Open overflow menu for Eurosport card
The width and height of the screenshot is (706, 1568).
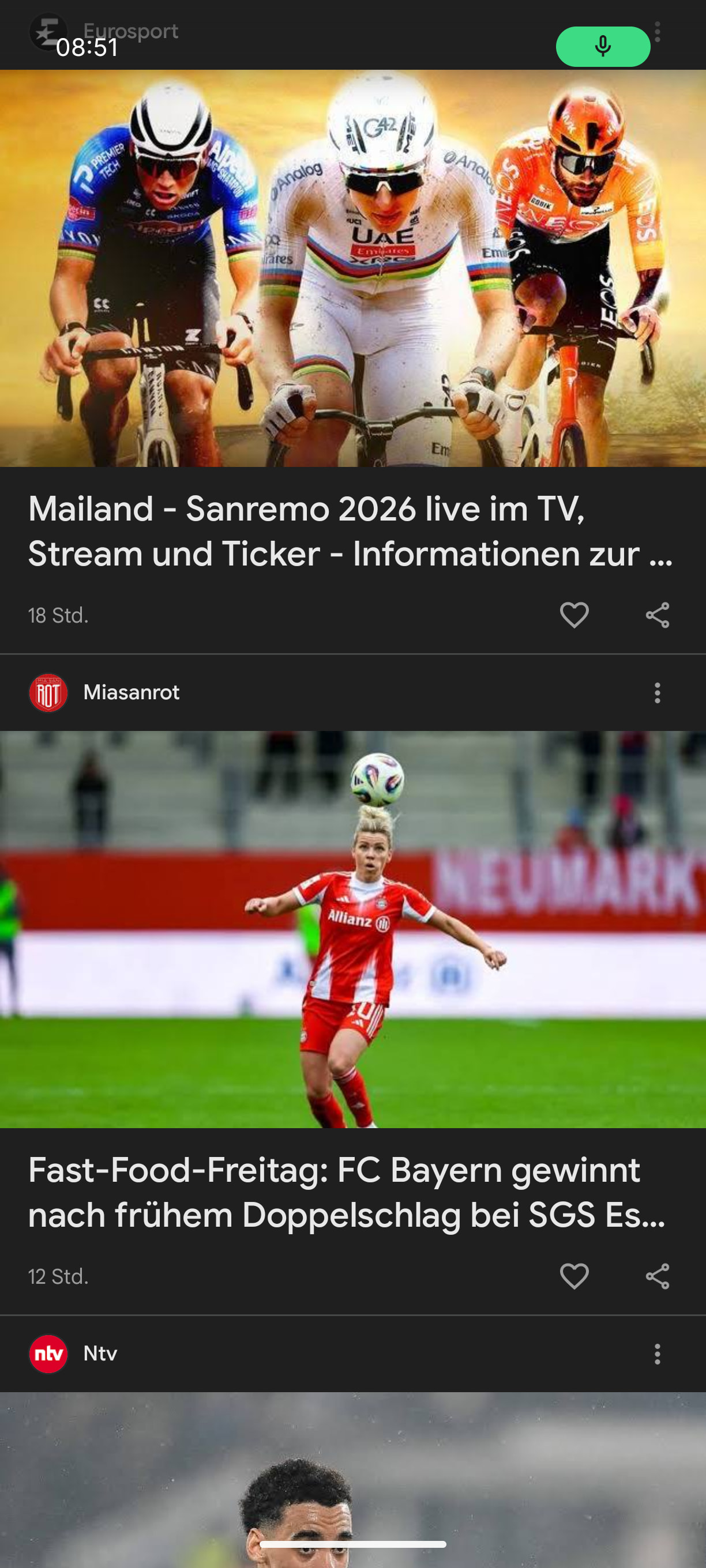[656, 32]
